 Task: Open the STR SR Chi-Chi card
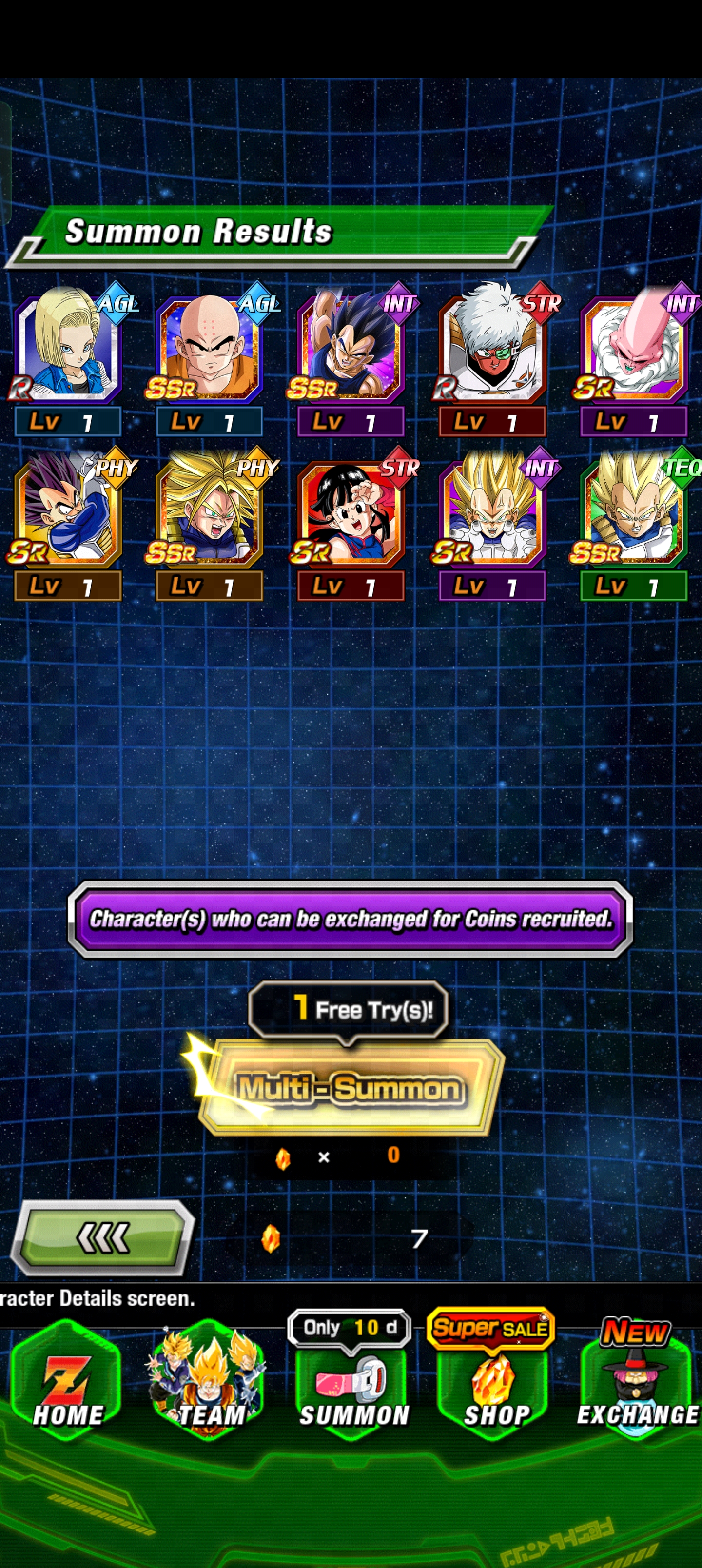coord(351,525)
